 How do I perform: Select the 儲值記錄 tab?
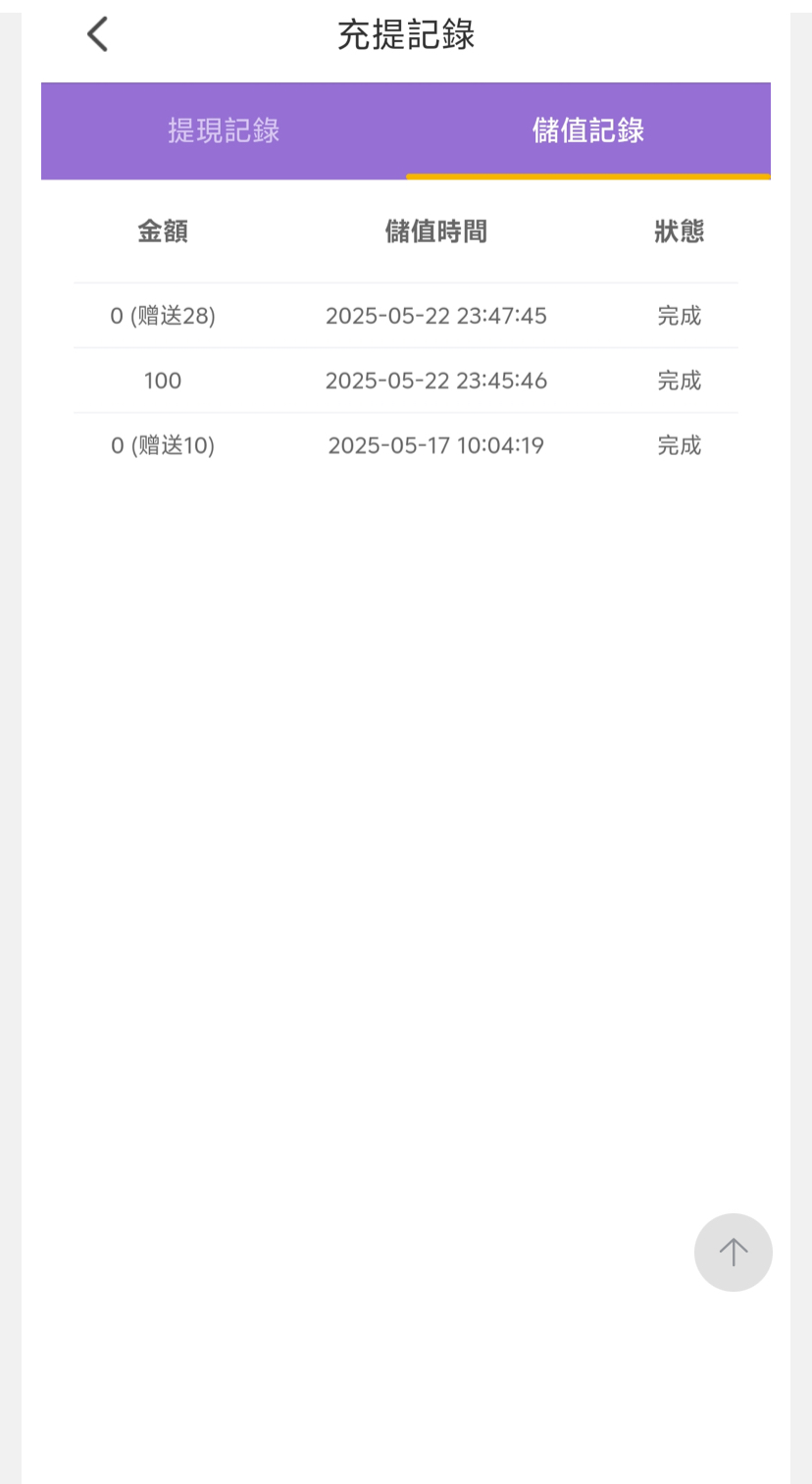(588, 130)
